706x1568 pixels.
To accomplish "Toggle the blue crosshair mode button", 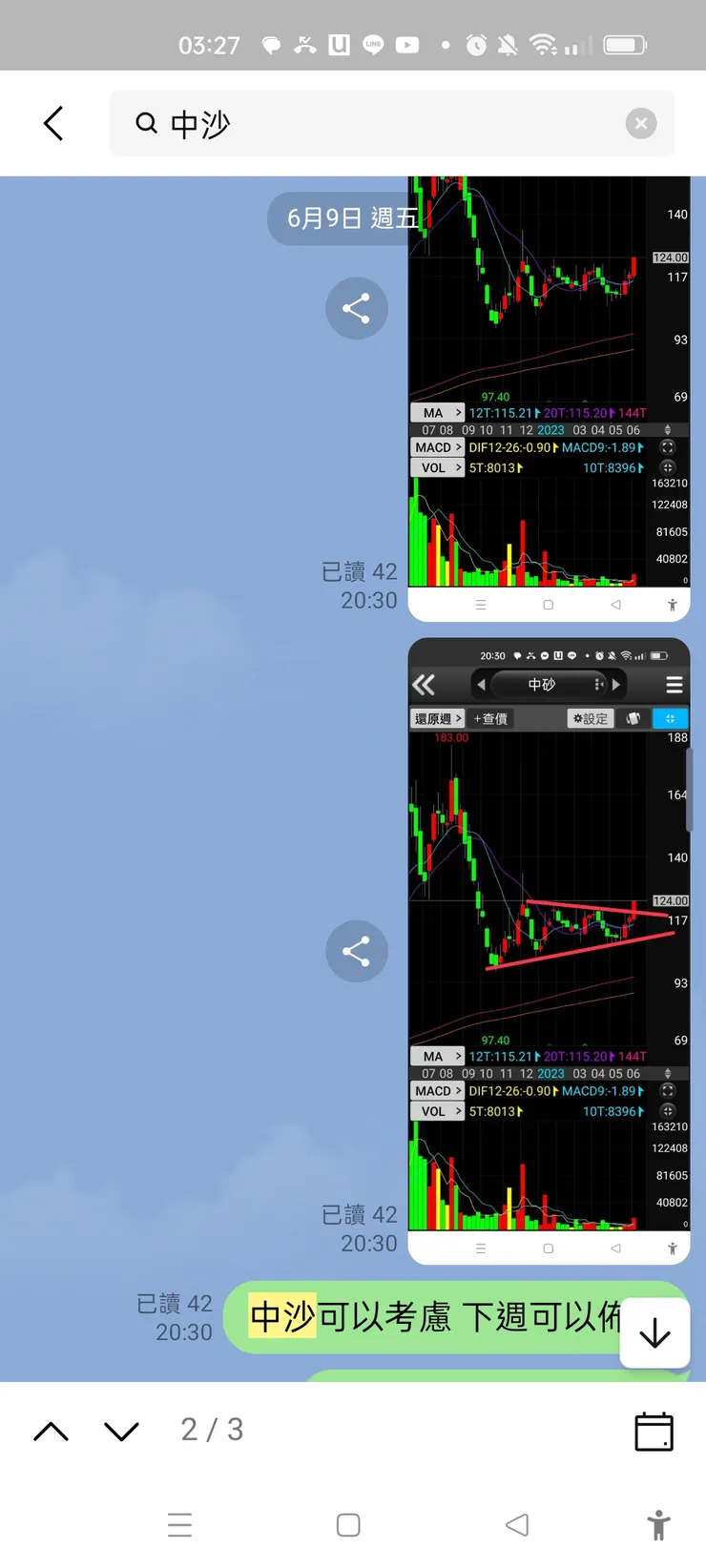I will pyautogui.click(x=671, y=718).
